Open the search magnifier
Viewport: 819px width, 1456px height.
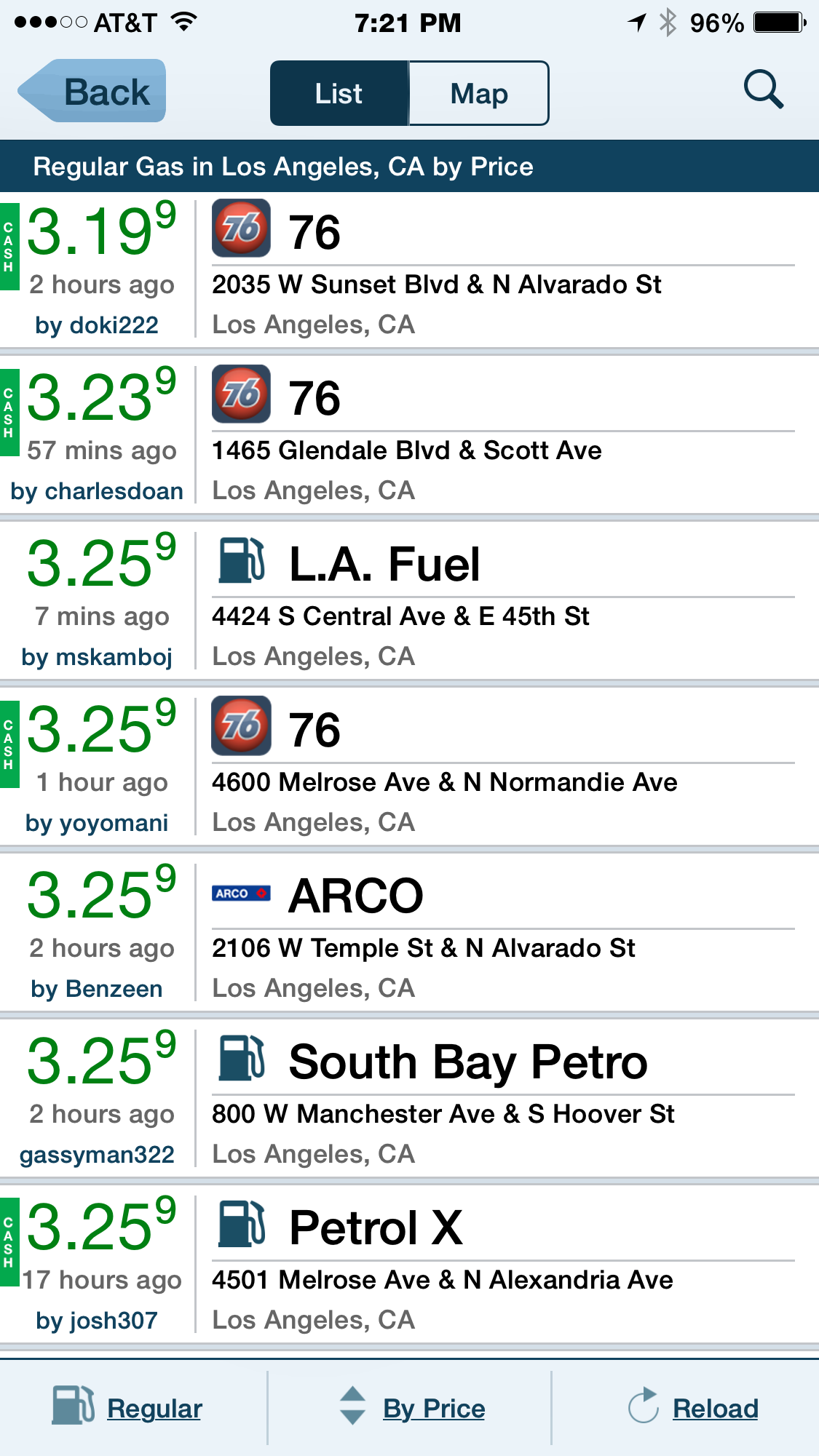pyautogui.click(x=763, y=90)
